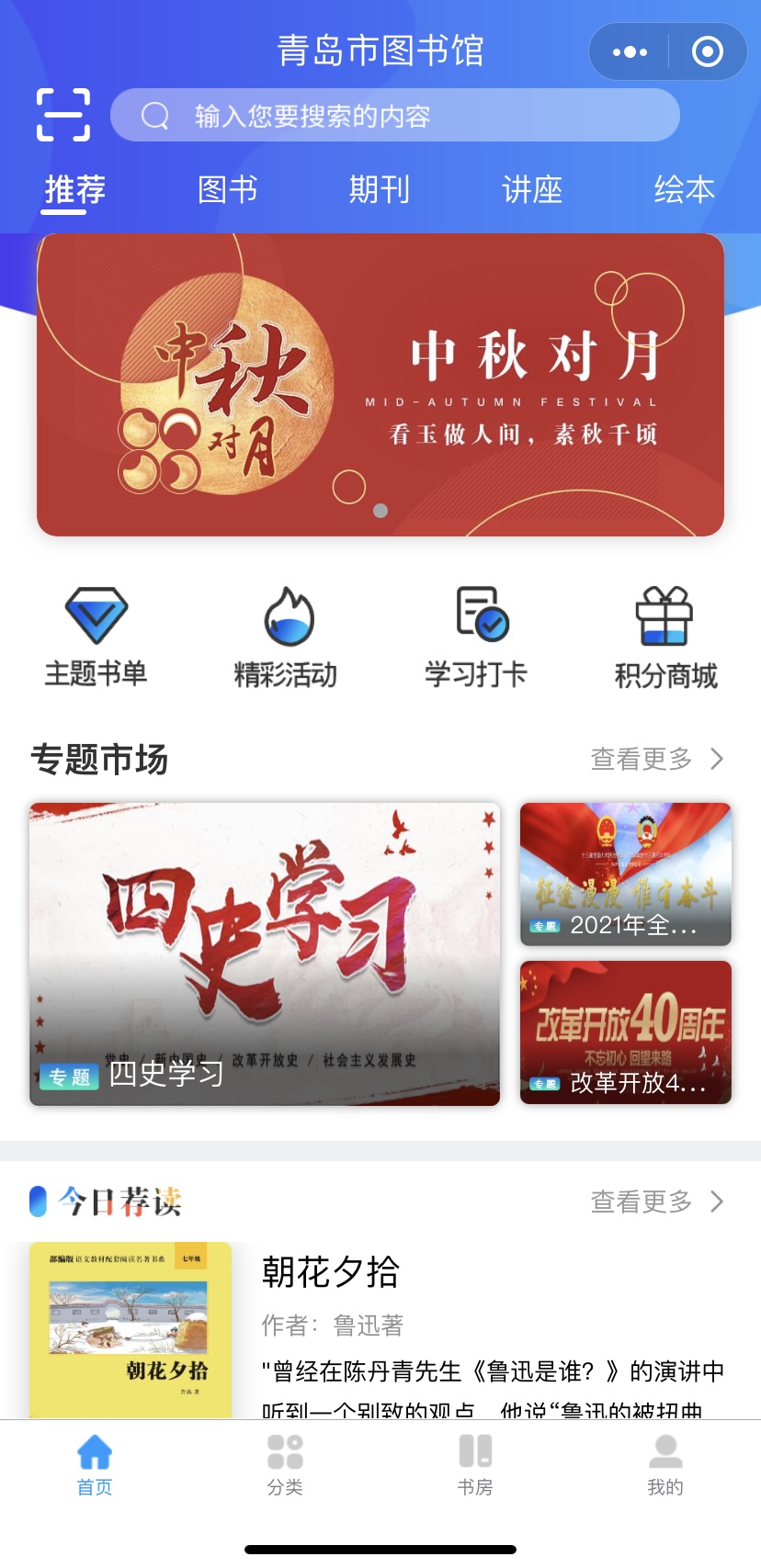Switch to the 分类 bottom tab

click(x=285, y=1465)
